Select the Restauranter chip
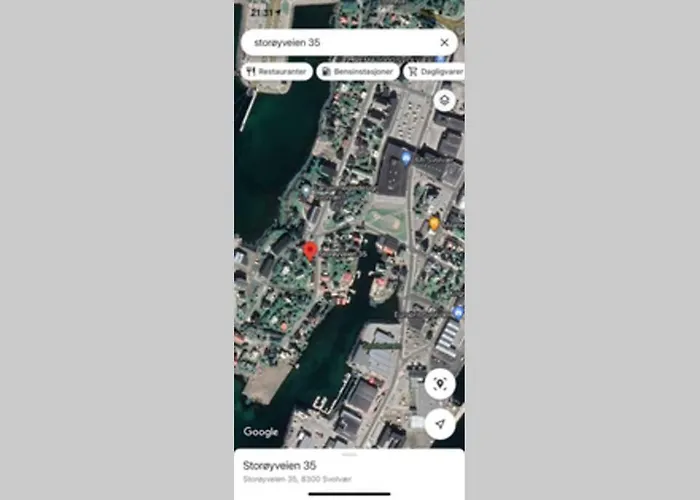This screenshot has height=500, width=700. click(x=275, y=72)
